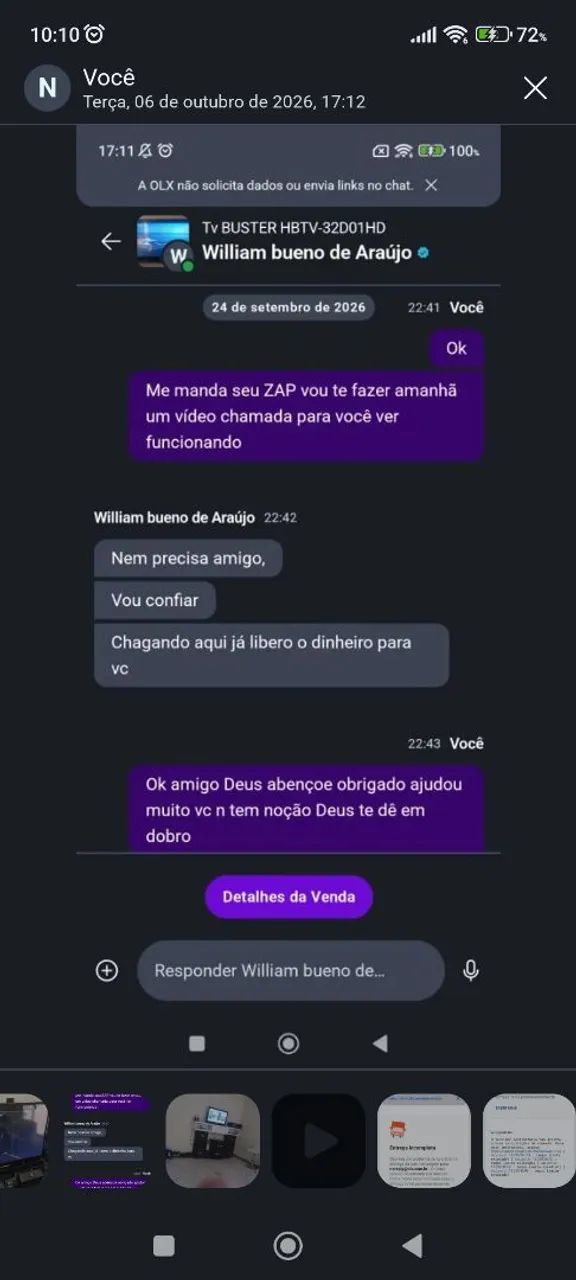The height and width of the screenshot is (1280, 576).
Task: Select the first partially visible thumbnail in the strip
Action: click(24, 1140)
